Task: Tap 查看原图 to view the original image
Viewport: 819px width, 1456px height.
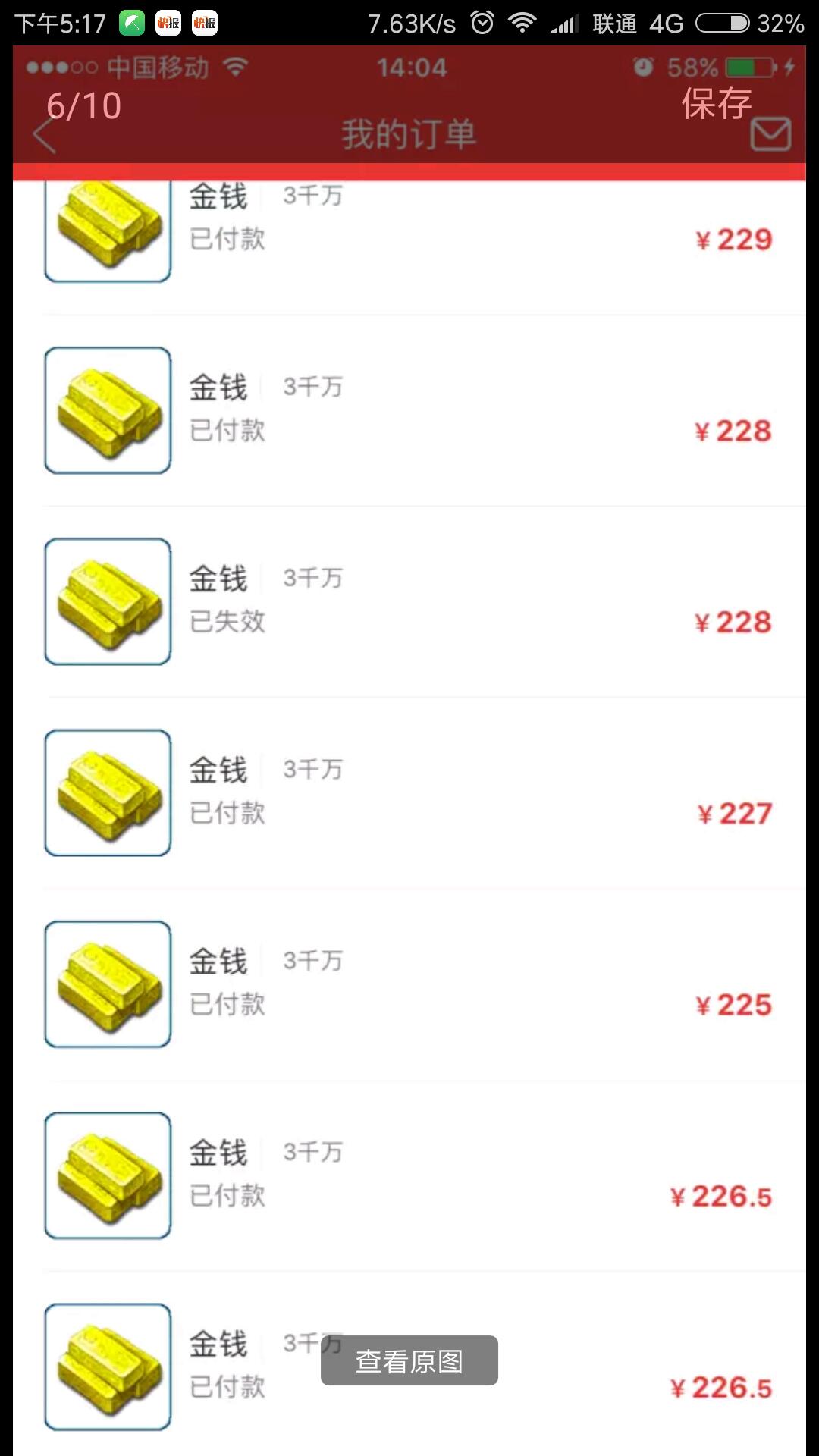Action: (409, 1361)
